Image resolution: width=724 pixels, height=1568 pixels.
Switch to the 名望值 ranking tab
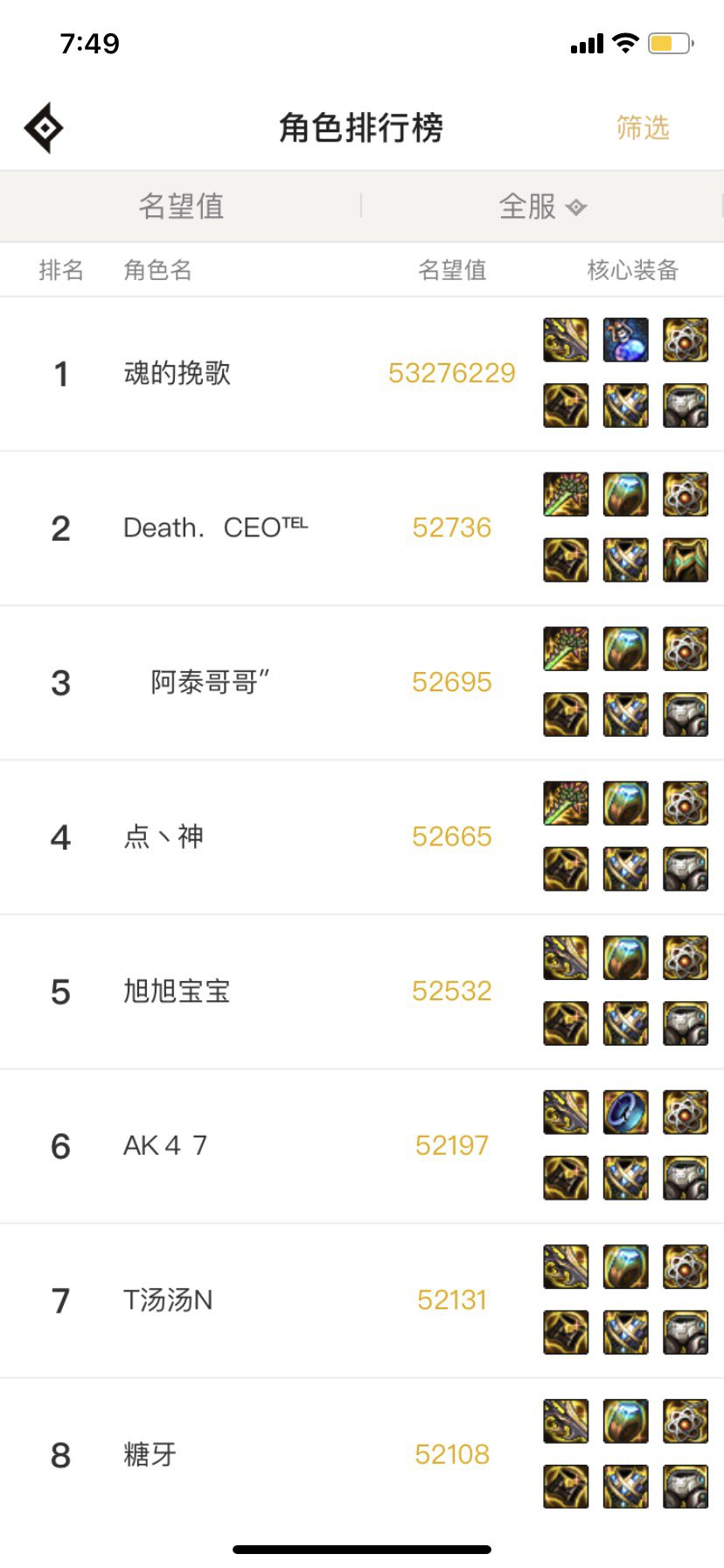180,206
